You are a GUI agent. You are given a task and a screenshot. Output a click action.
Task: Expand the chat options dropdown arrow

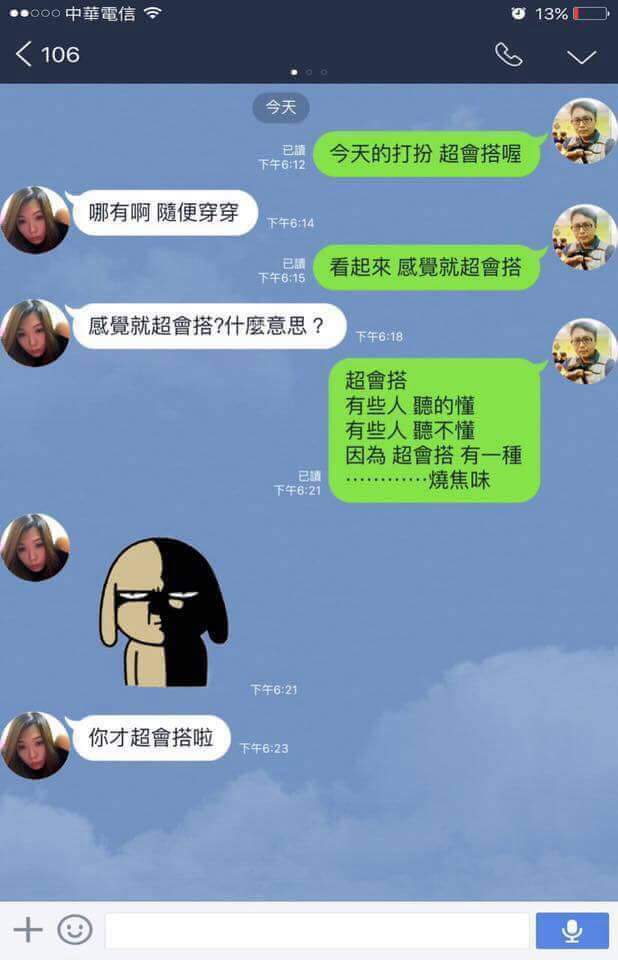tap(581, 56)
